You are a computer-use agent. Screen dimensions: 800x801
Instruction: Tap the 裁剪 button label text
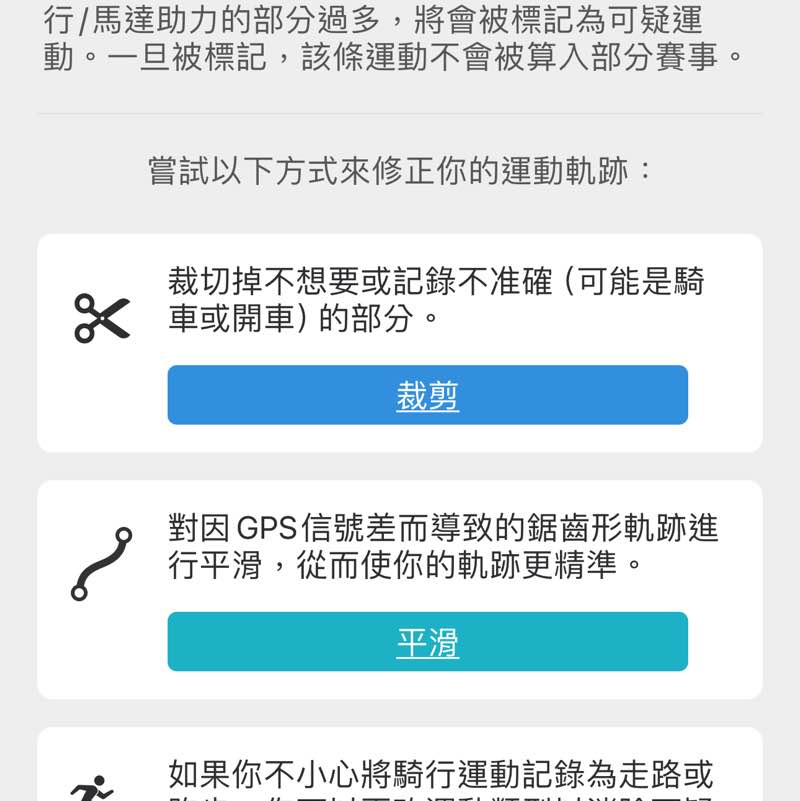(428, 396)
